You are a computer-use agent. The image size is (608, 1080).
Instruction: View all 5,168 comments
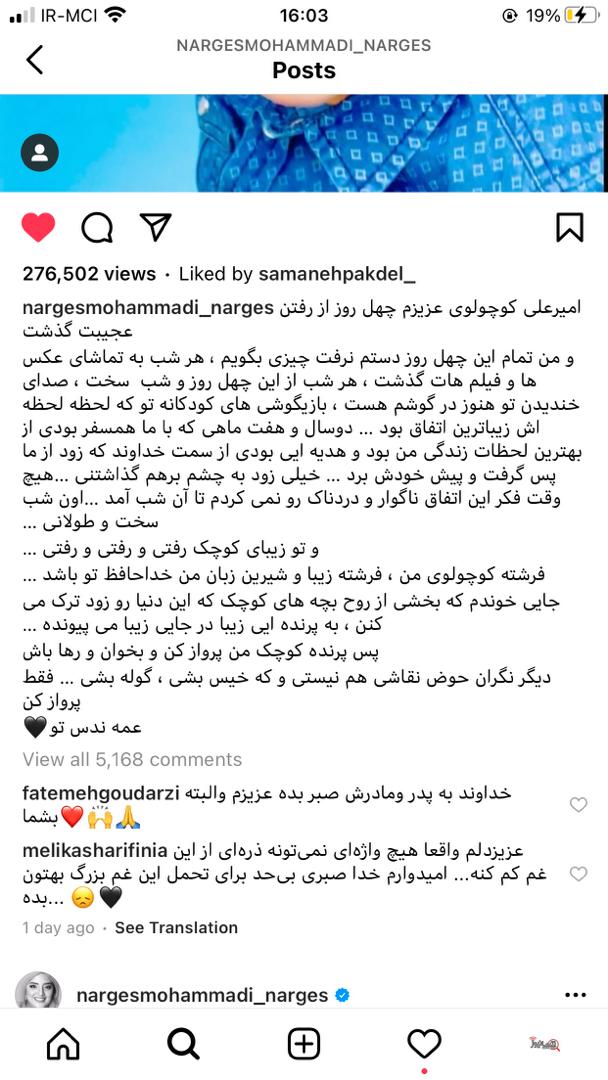tap(132, 760)
